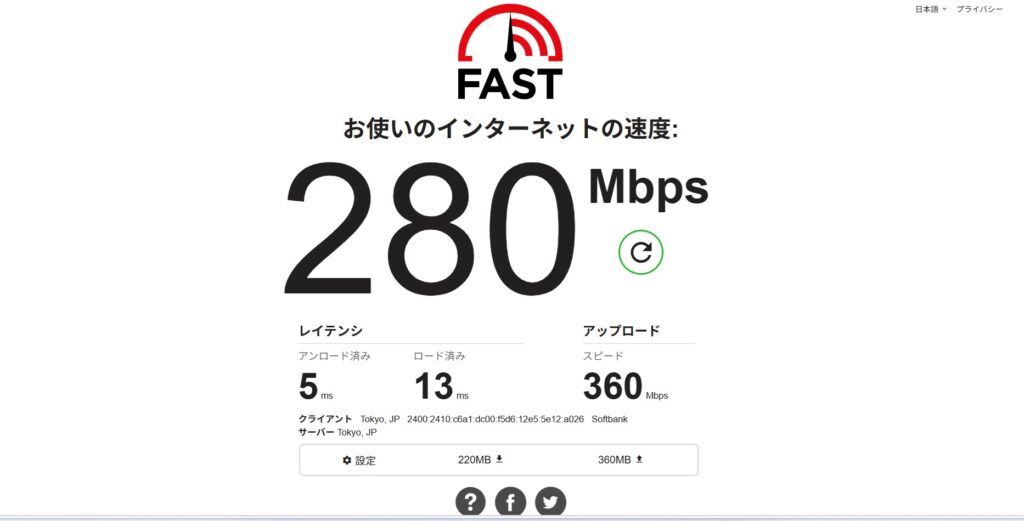The image size is (1024, 521).
Task: Open the プライバシー privacy link
Action: pos(979,8)
